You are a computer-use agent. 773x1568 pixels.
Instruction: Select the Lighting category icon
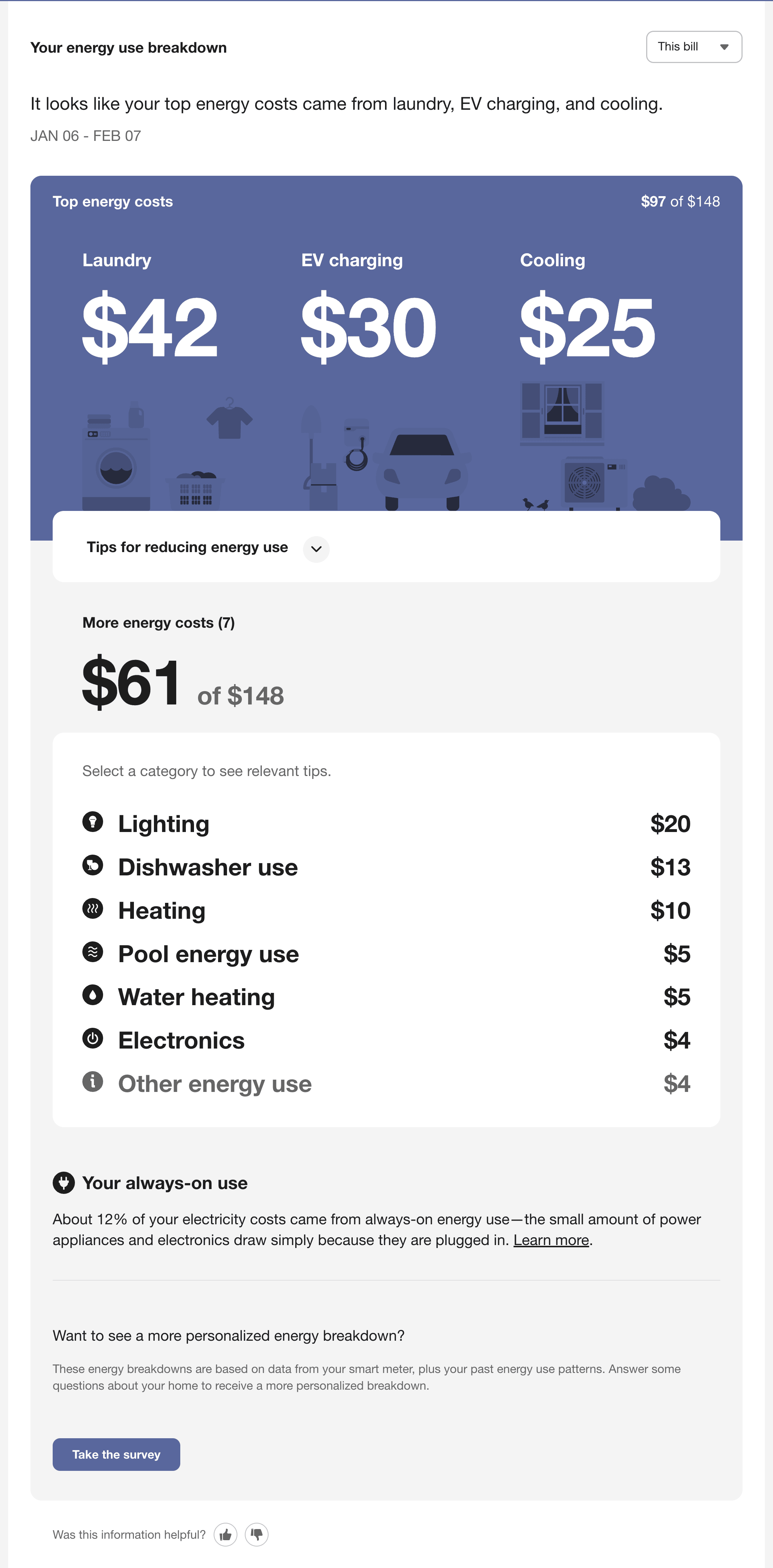93,823
